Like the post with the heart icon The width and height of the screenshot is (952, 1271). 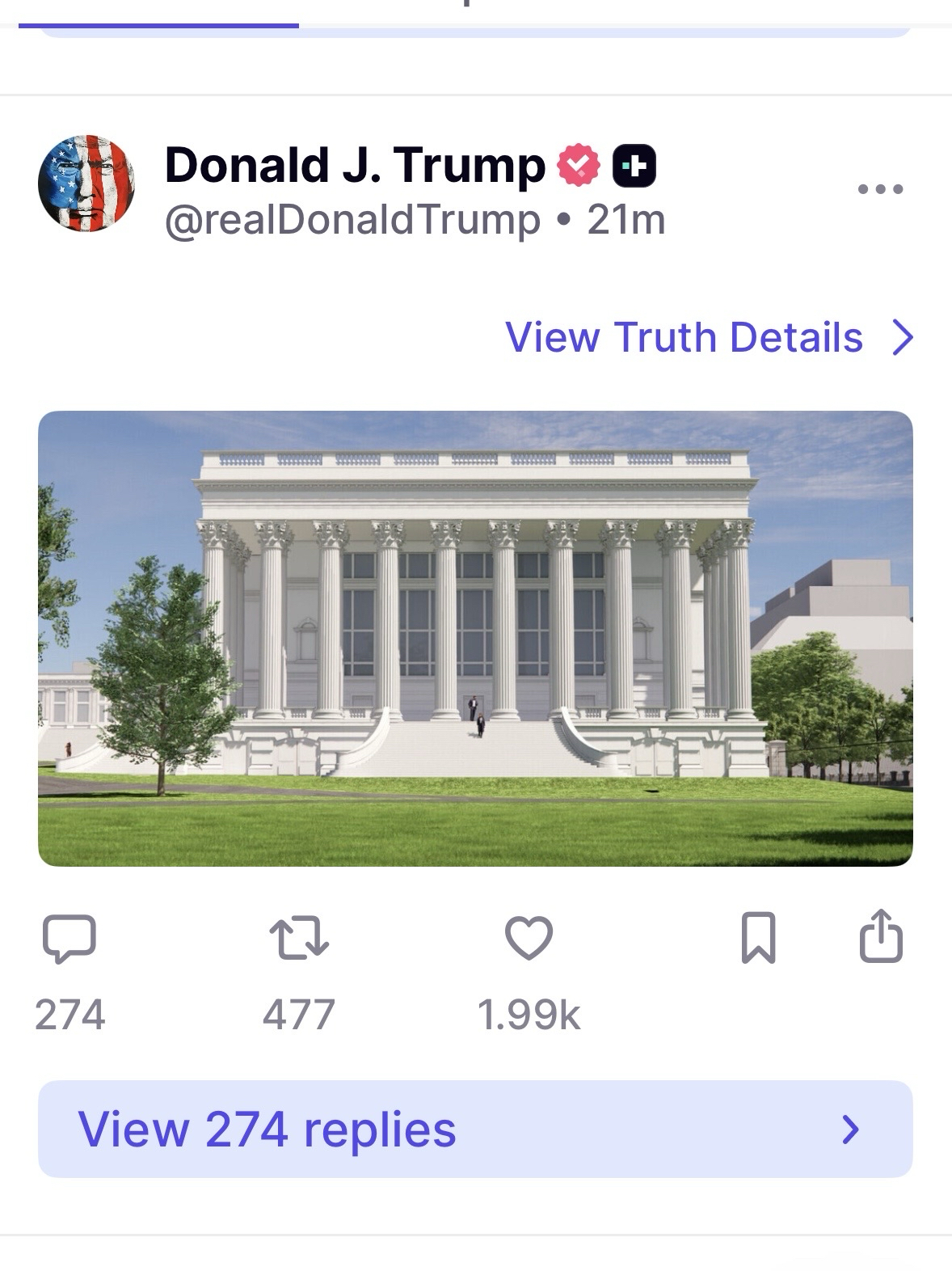coord(529,938)
